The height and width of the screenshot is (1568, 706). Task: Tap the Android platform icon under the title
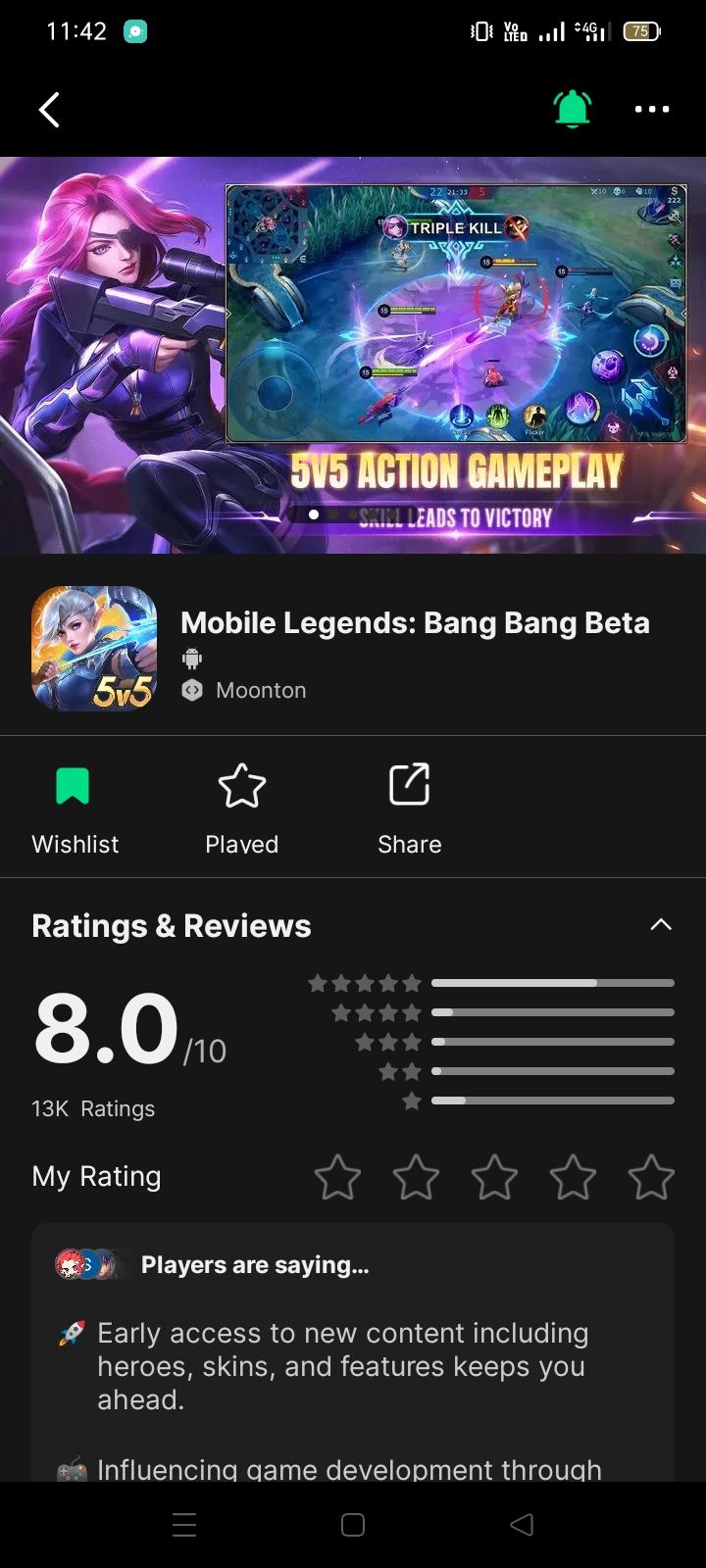pyautogui.click(x=192, y=659)
